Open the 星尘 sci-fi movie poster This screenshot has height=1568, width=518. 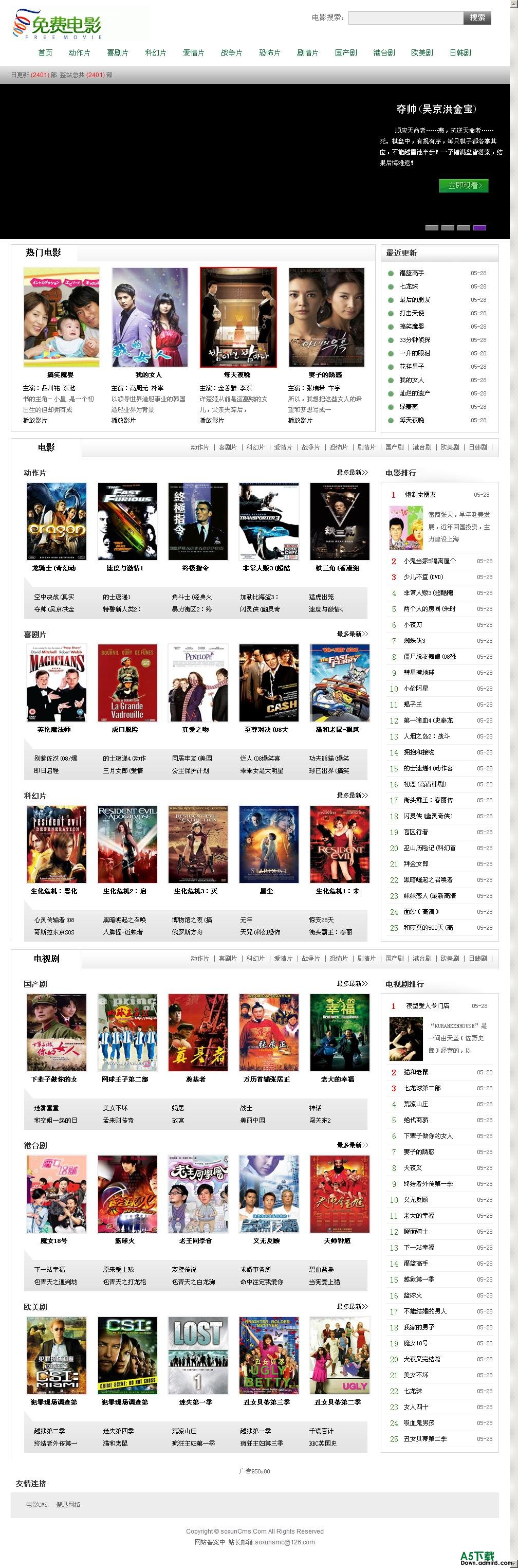pyautogui.click(x=268, y=844)
